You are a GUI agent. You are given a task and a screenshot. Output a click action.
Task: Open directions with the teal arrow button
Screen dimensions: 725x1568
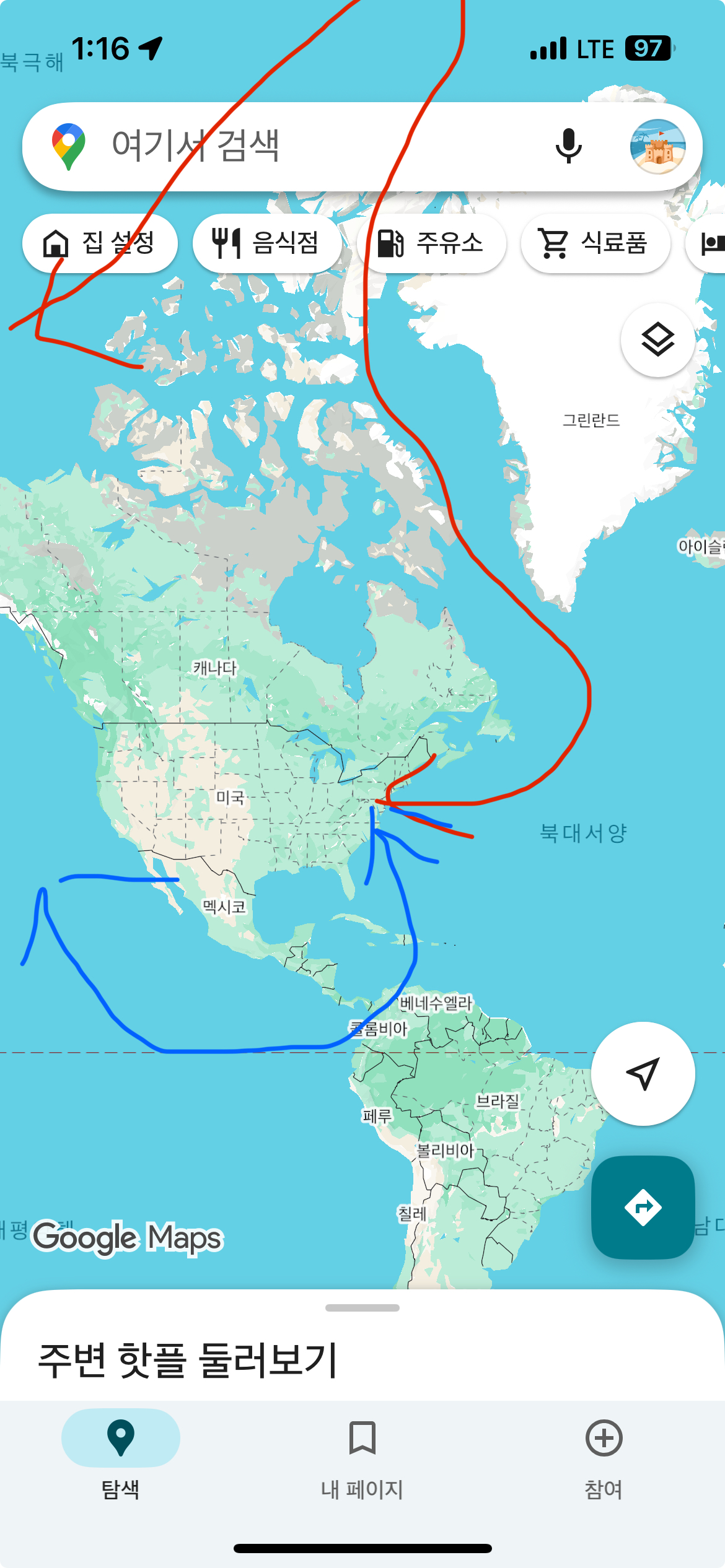coord(643,1207)
